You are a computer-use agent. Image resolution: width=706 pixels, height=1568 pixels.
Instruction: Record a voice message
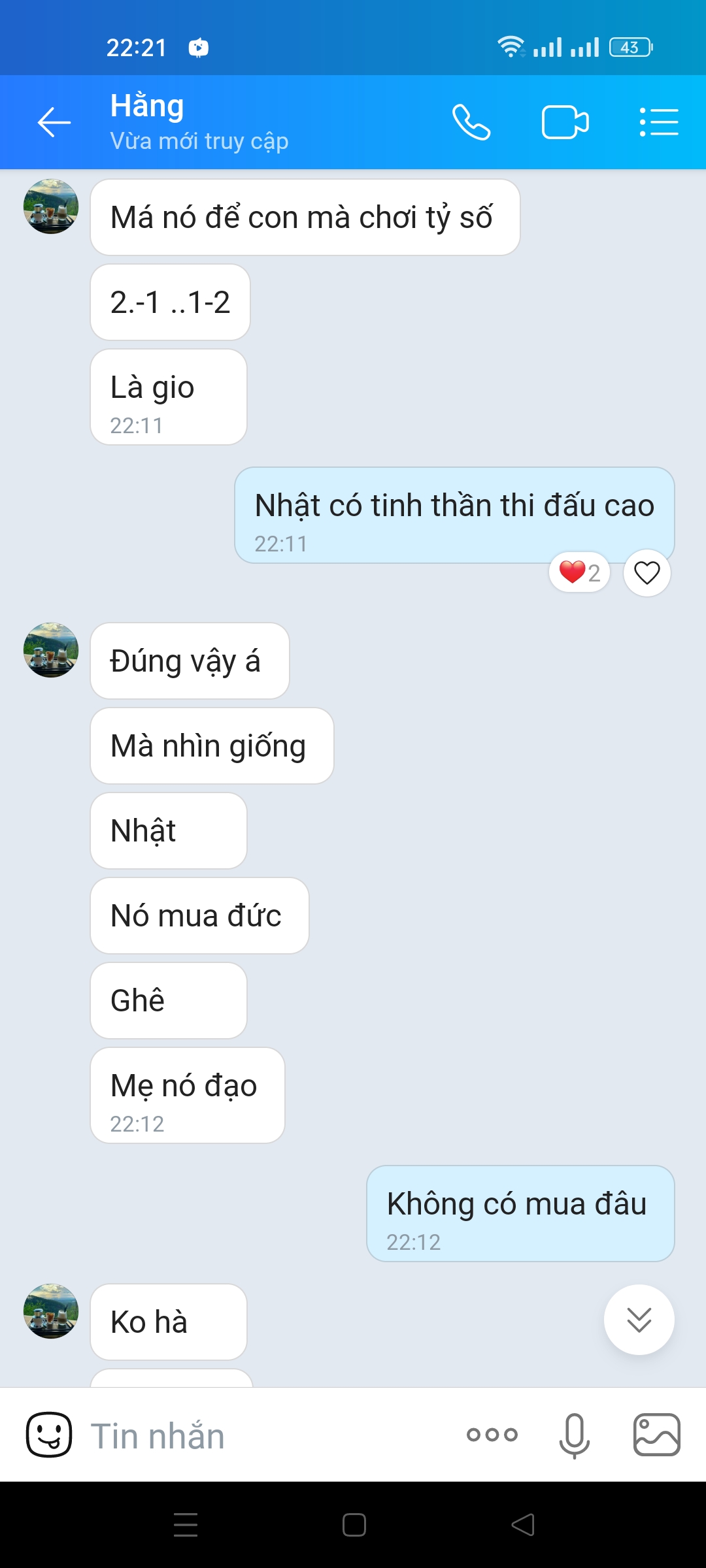click(x=574, y=1435)
